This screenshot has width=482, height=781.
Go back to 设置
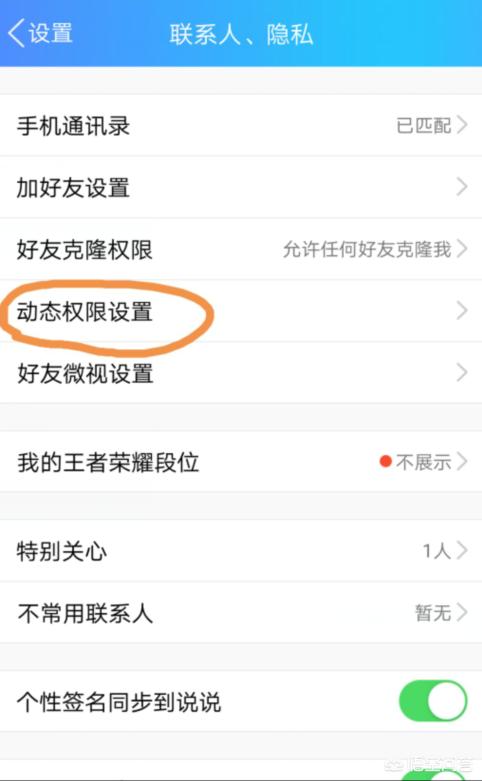coord(41,33)
